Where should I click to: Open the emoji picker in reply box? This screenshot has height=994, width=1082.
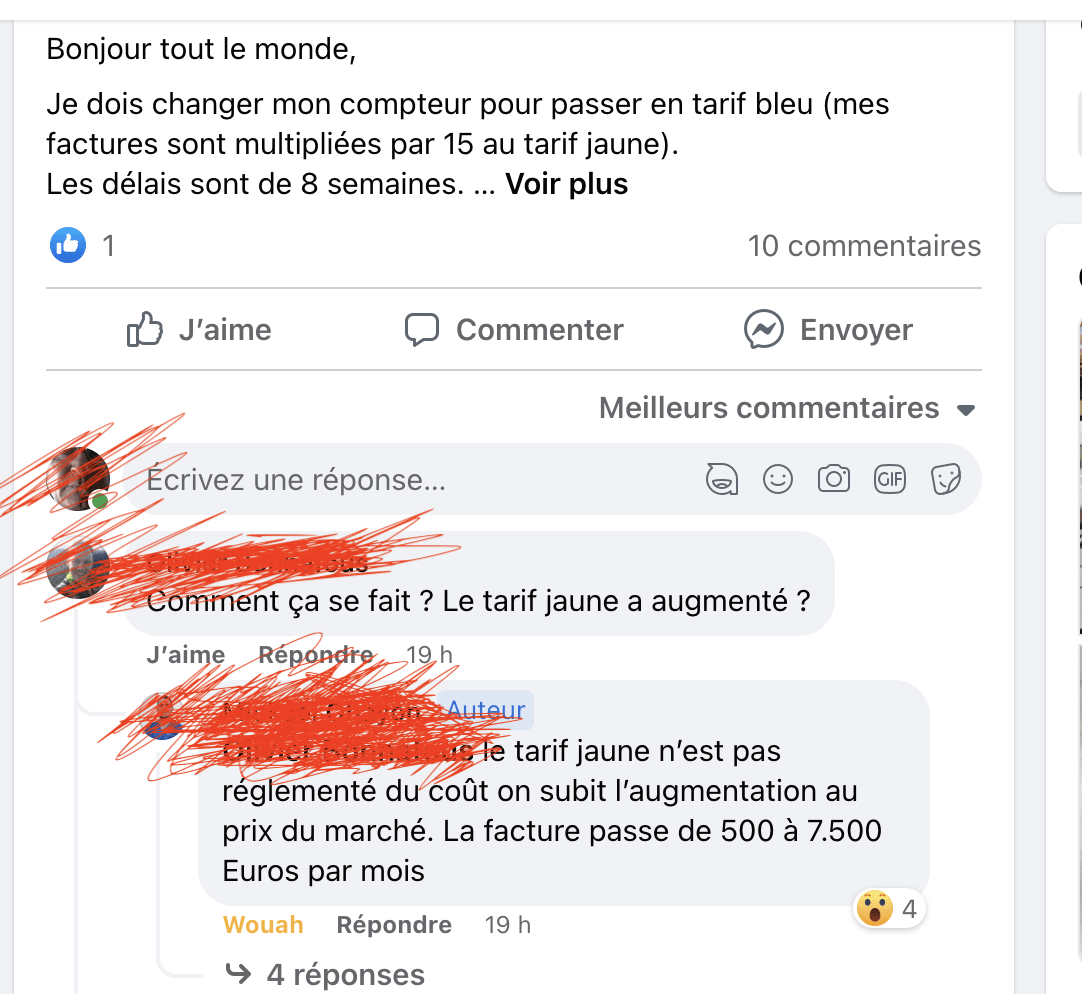(778, 480)
